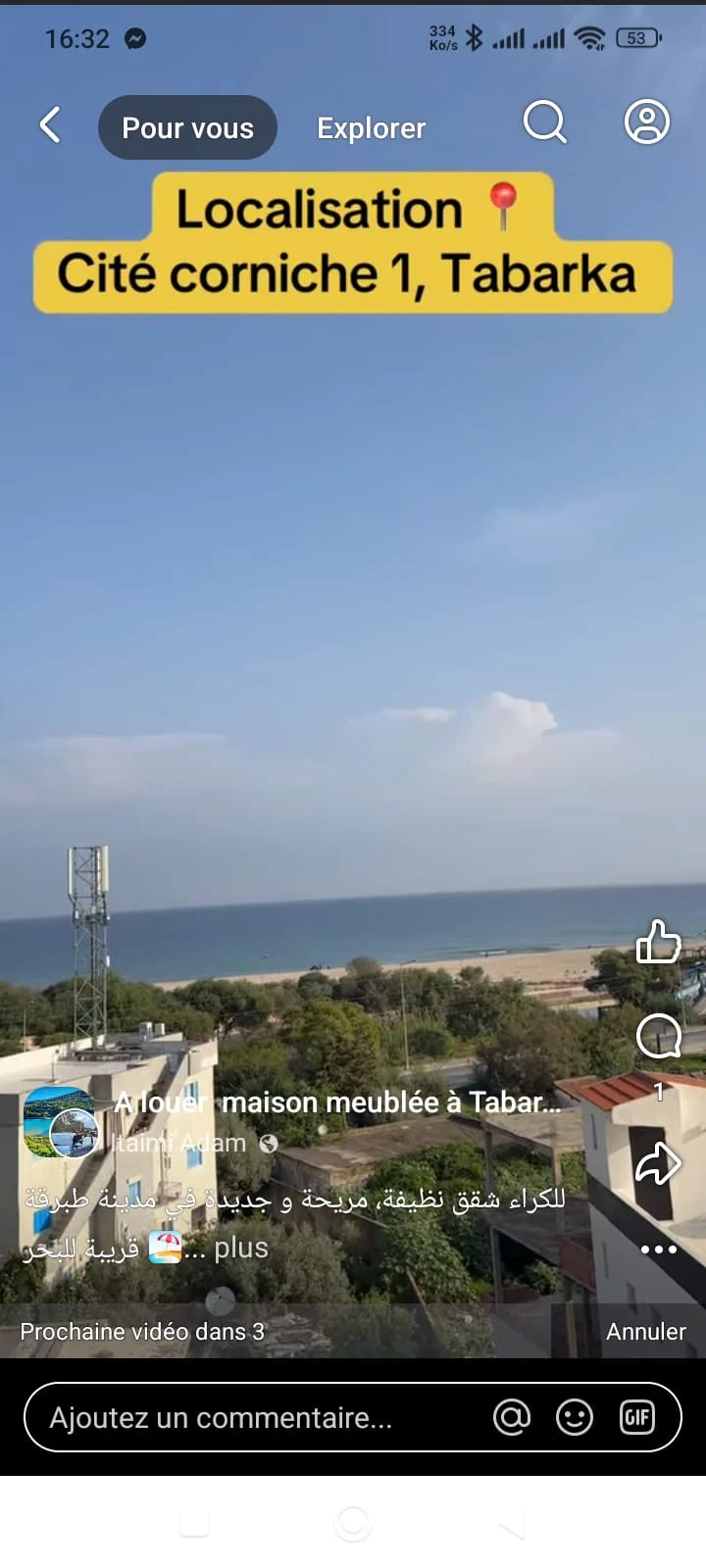The image size is (706, 1568).
Task: Share this video
Action: click(x=658, y=1164)
